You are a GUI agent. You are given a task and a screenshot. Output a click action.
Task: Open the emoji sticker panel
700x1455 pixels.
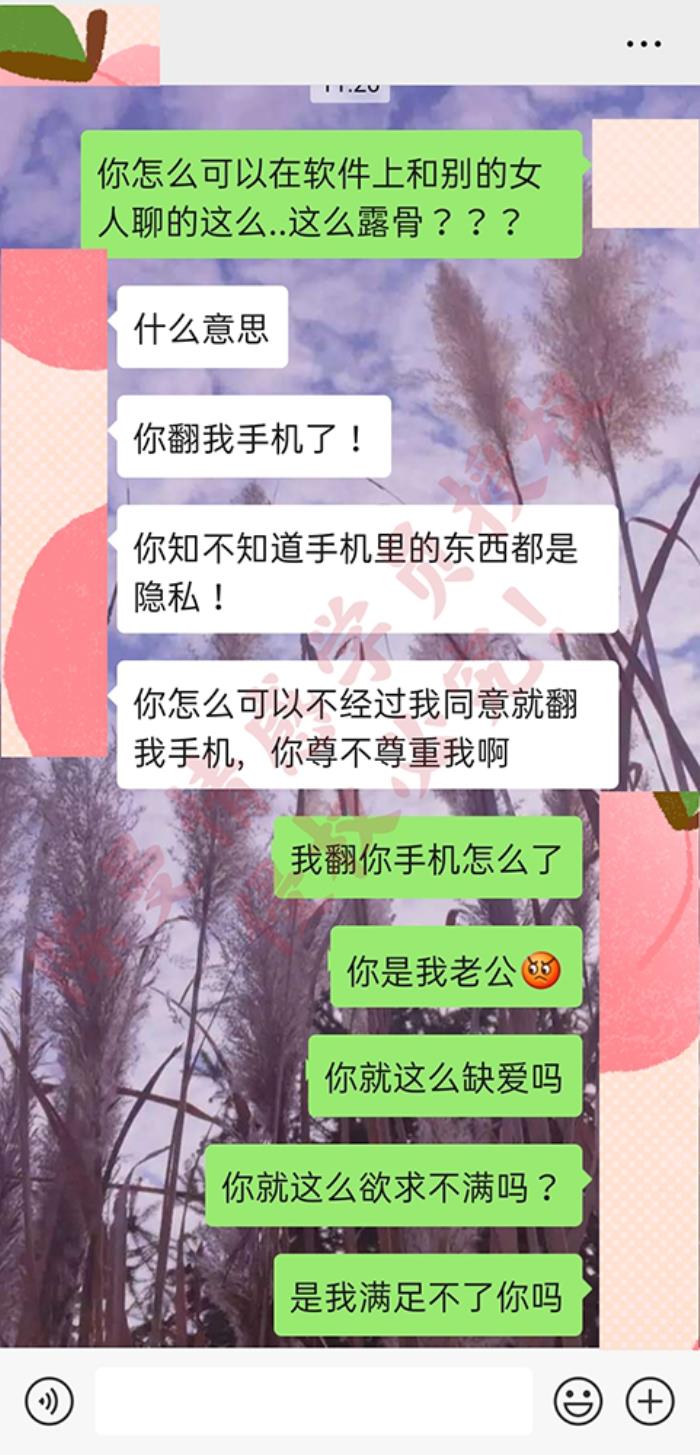[578, 1401]
